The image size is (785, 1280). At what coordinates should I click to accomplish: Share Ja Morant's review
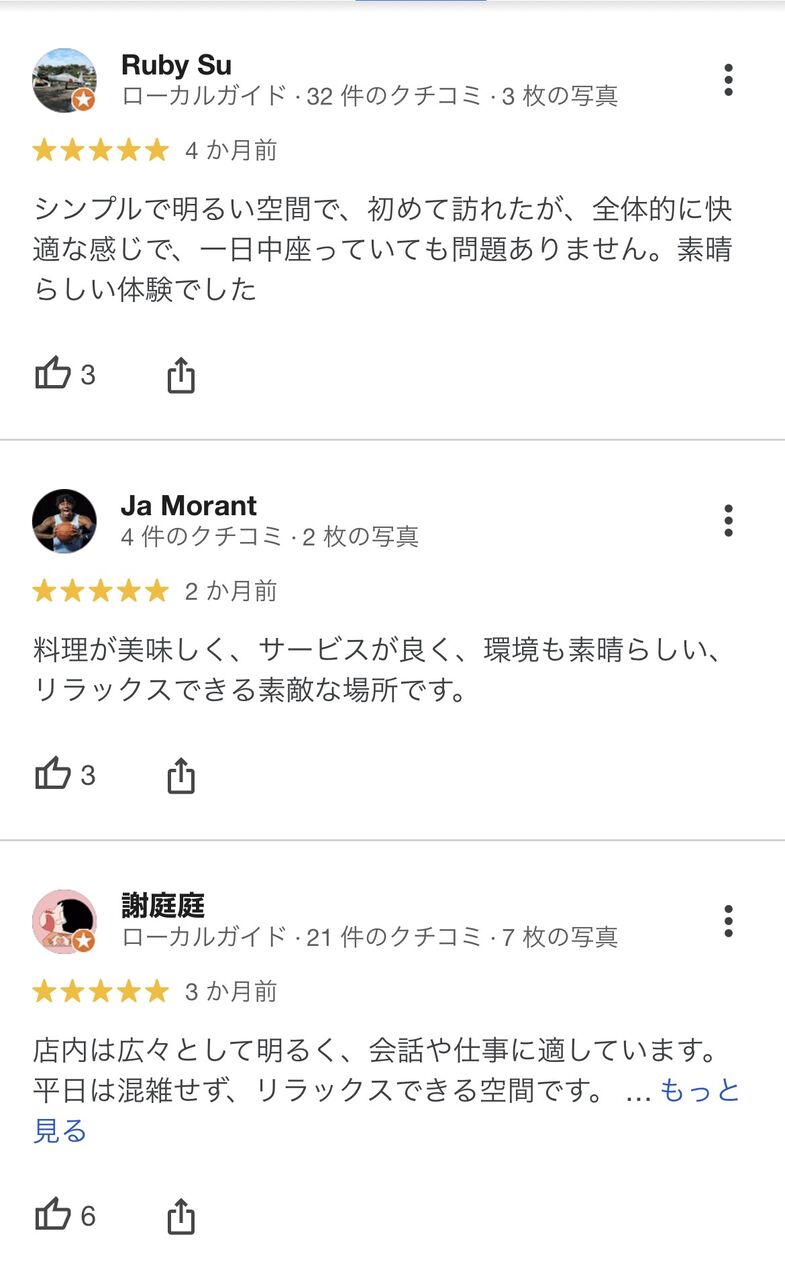click(x=180, y=776)
